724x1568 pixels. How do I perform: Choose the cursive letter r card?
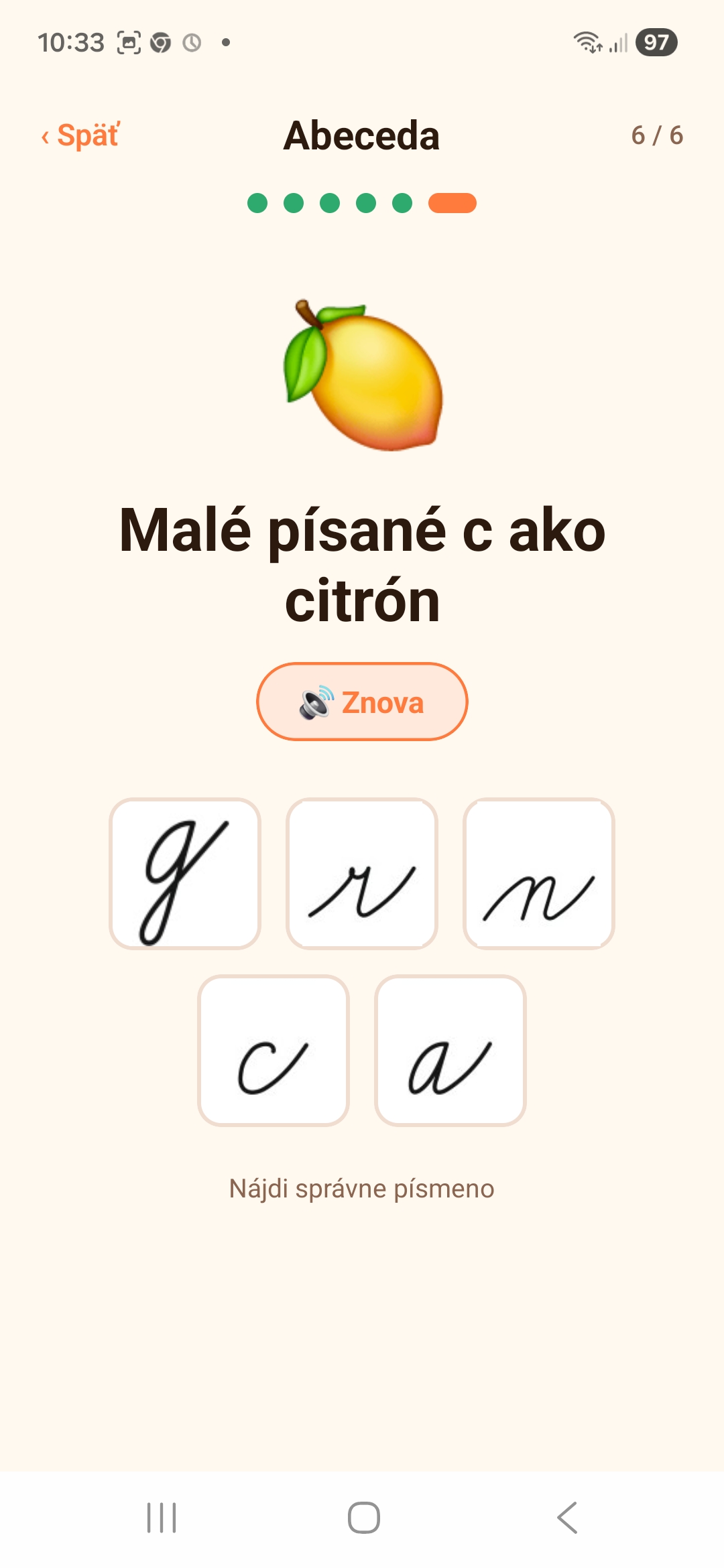[x=362, y=874]
